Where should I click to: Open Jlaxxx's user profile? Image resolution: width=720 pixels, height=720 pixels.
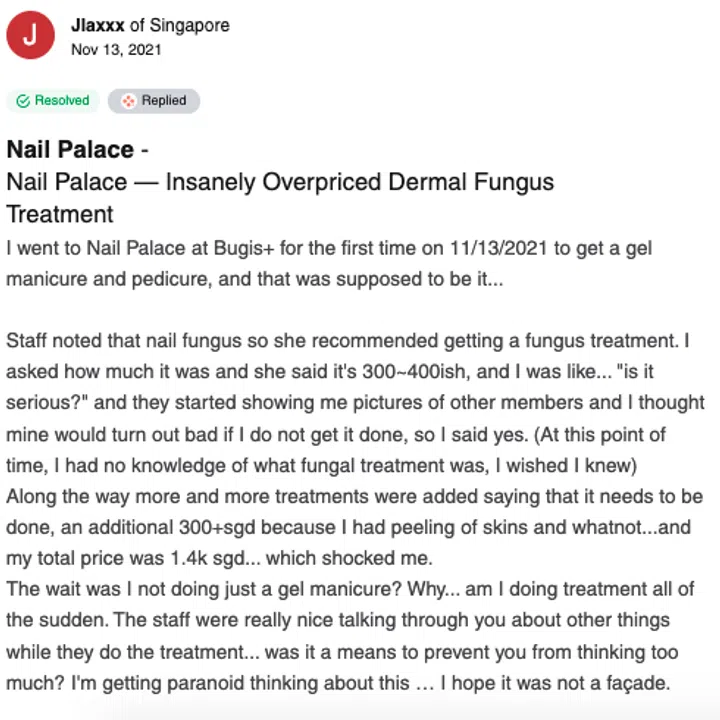[98, 26]
